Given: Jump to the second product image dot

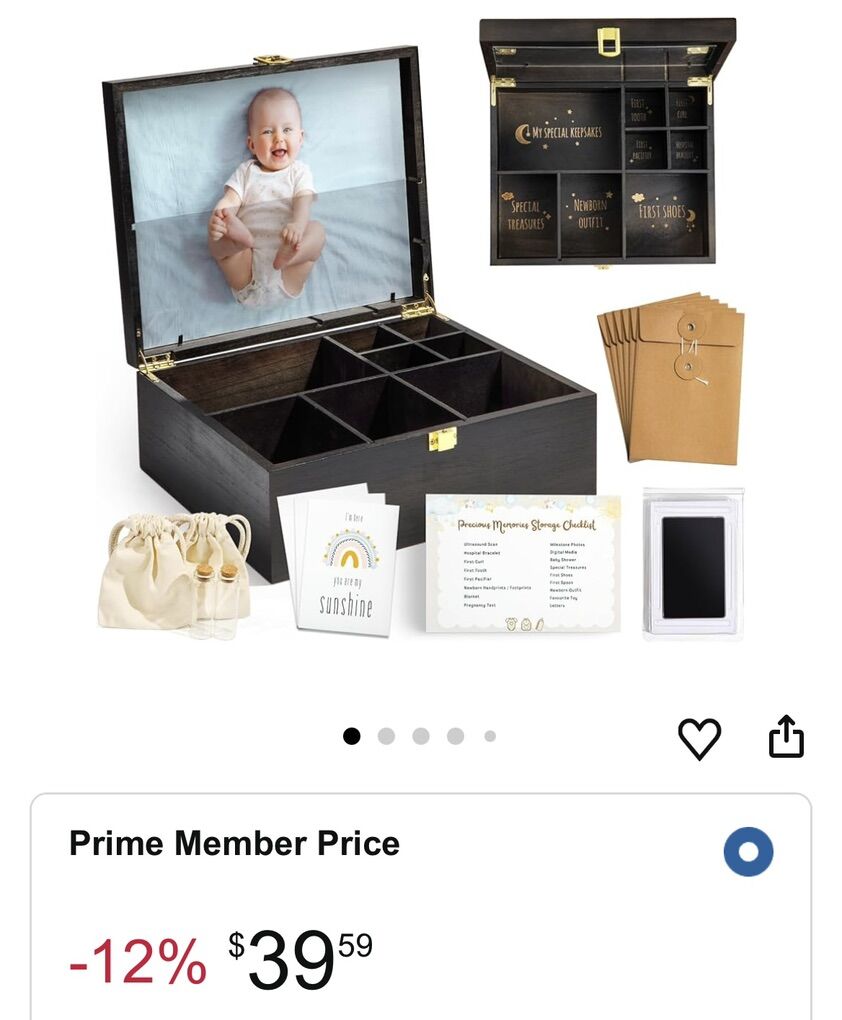Looking at the screenshot, I should (386, 736).
